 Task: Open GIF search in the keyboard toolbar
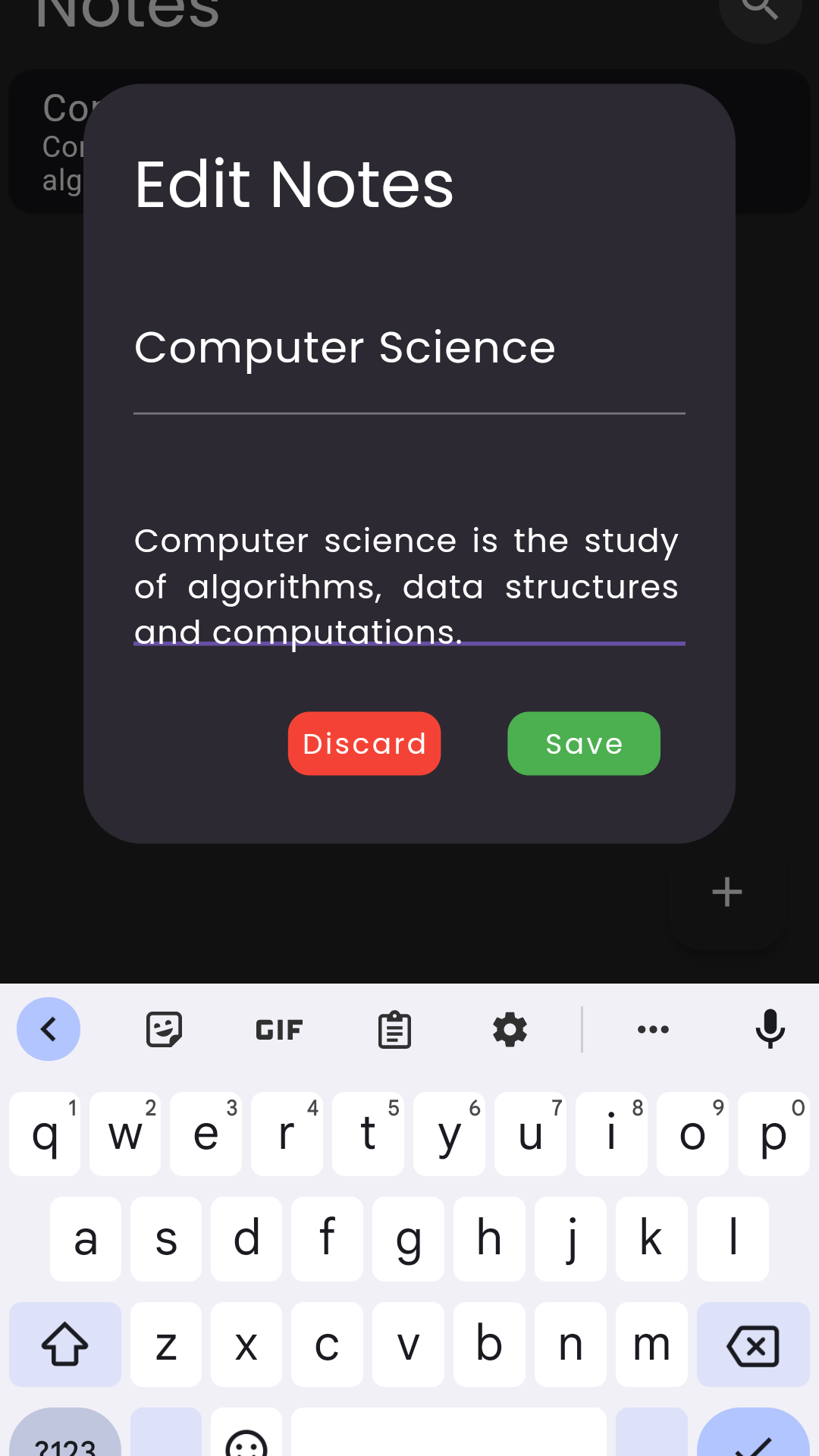click(x=278, y=1029)
